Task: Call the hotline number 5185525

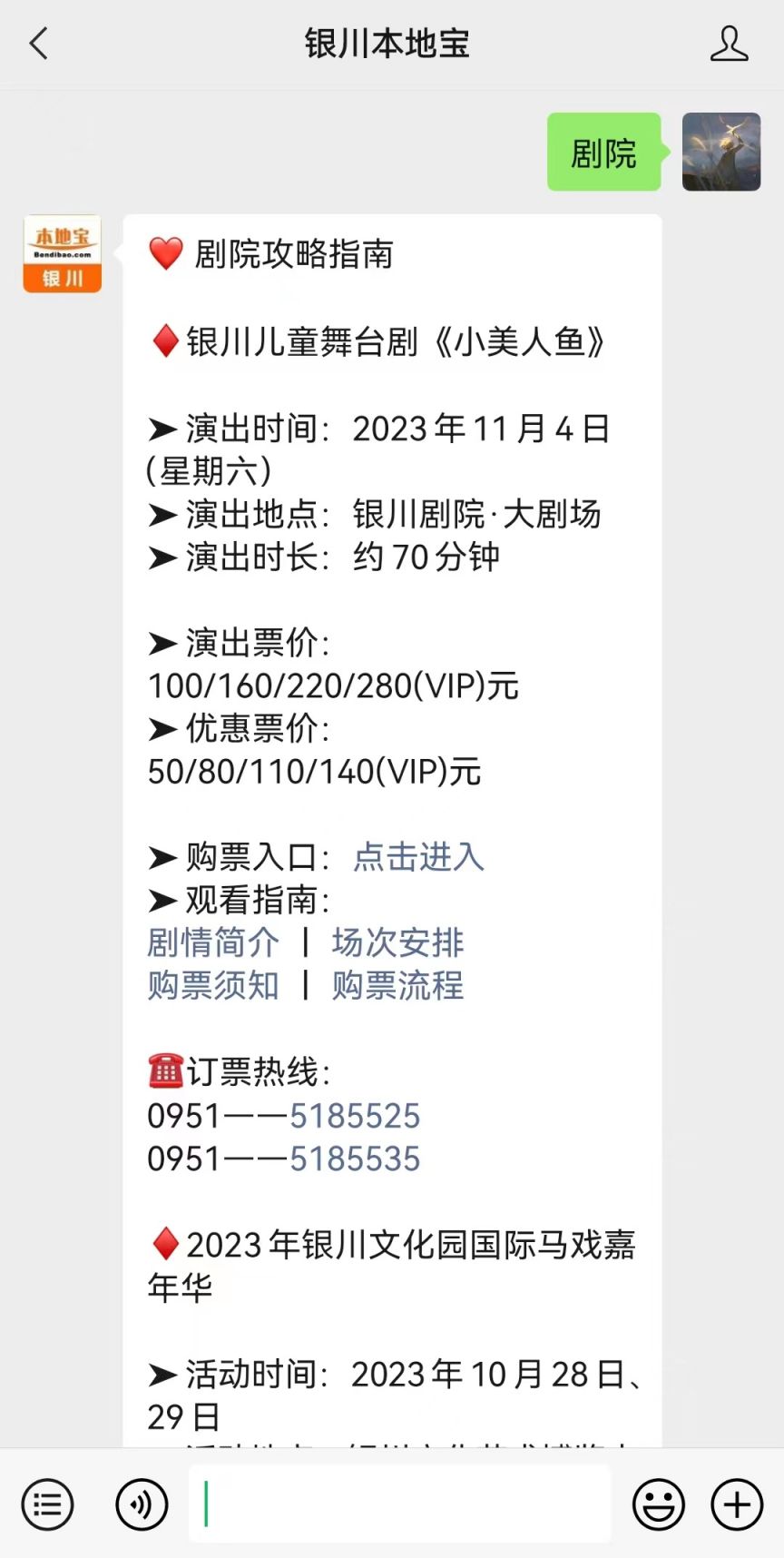Action: pos(355,1116)
